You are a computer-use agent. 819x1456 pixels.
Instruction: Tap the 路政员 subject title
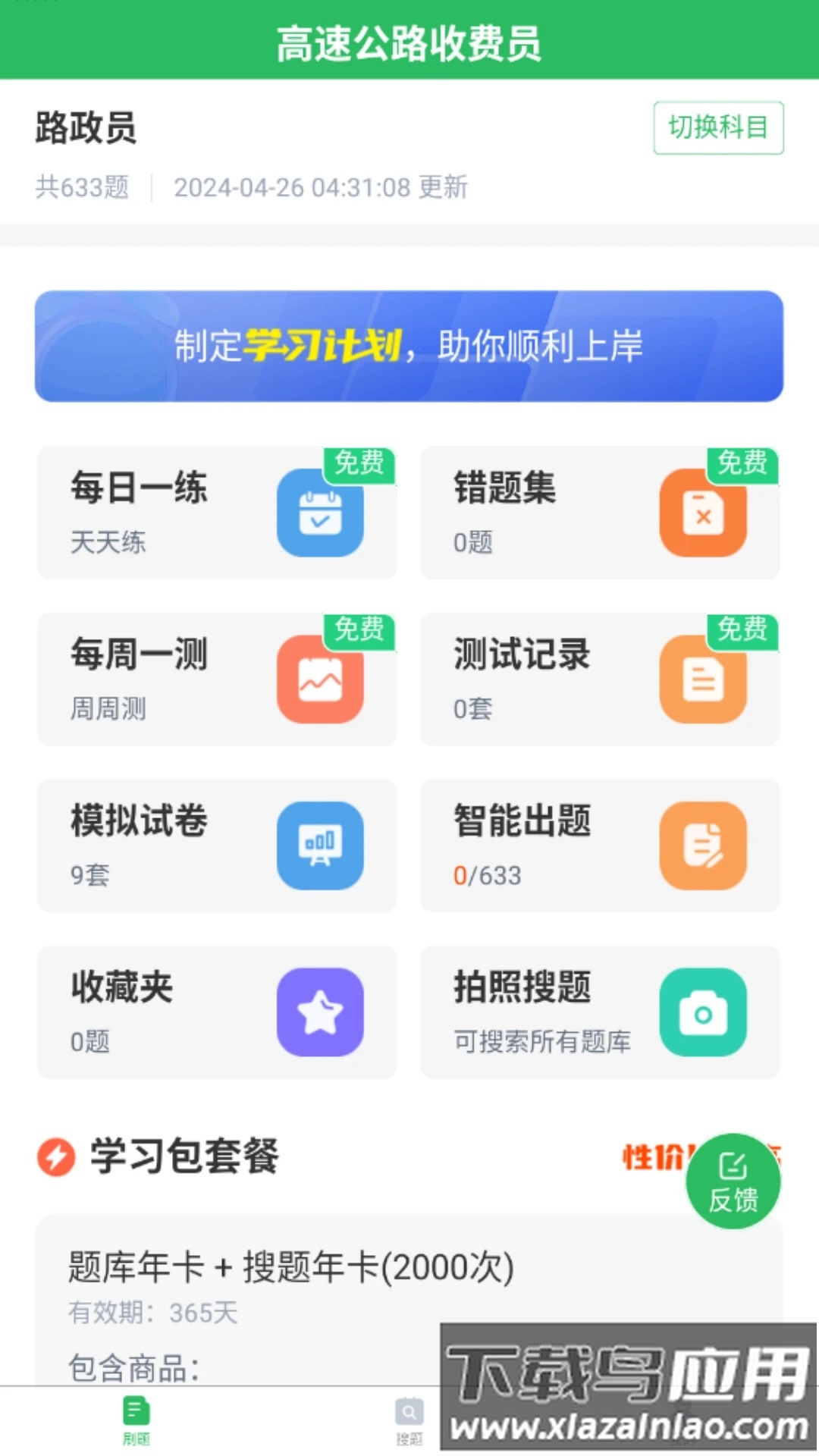coord(83,127)
